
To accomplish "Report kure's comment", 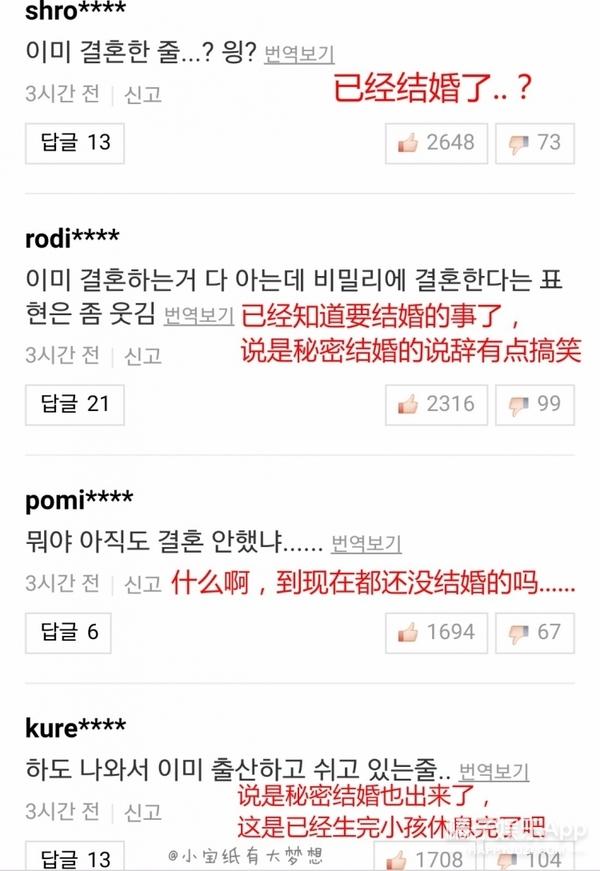I will 143,812.
